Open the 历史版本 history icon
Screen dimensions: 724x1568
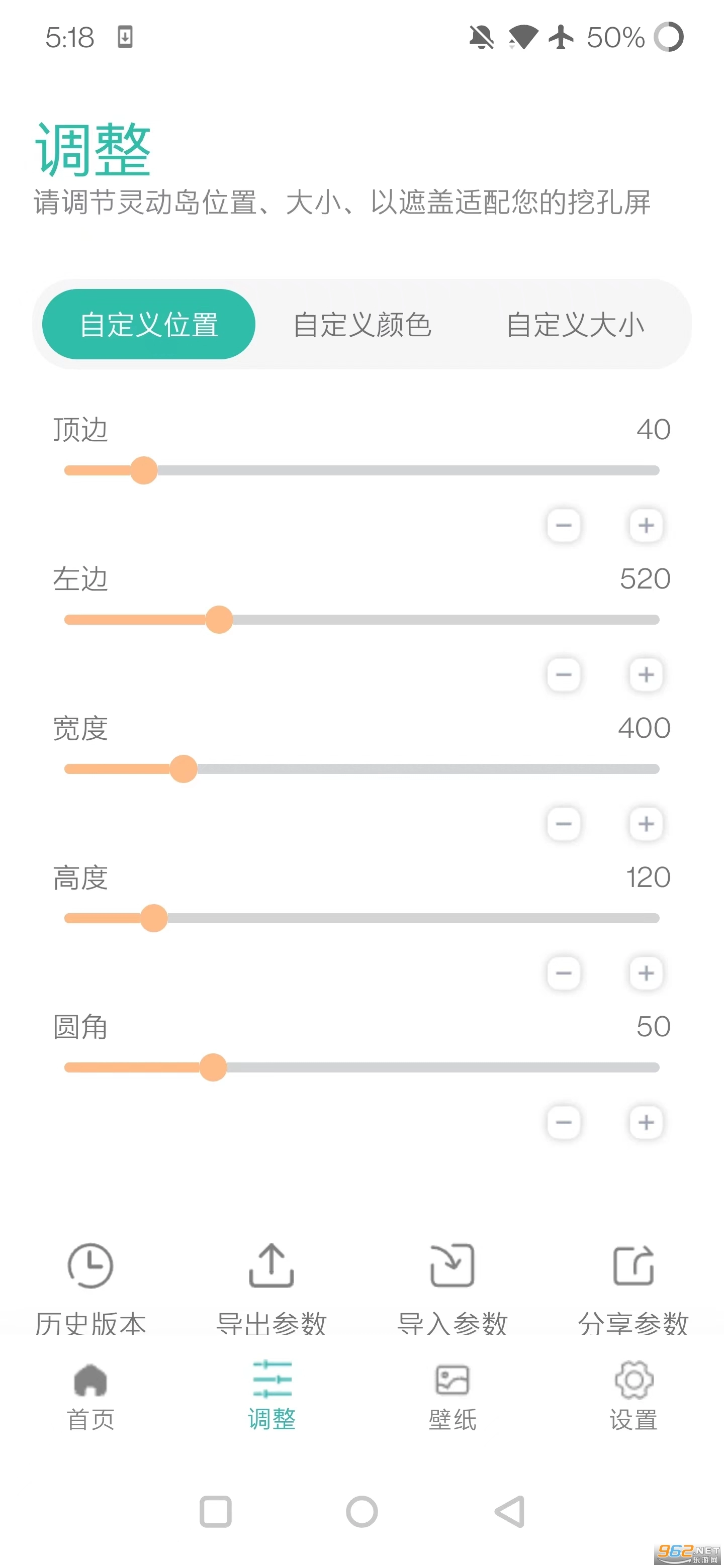click(x=90, y=1266)
